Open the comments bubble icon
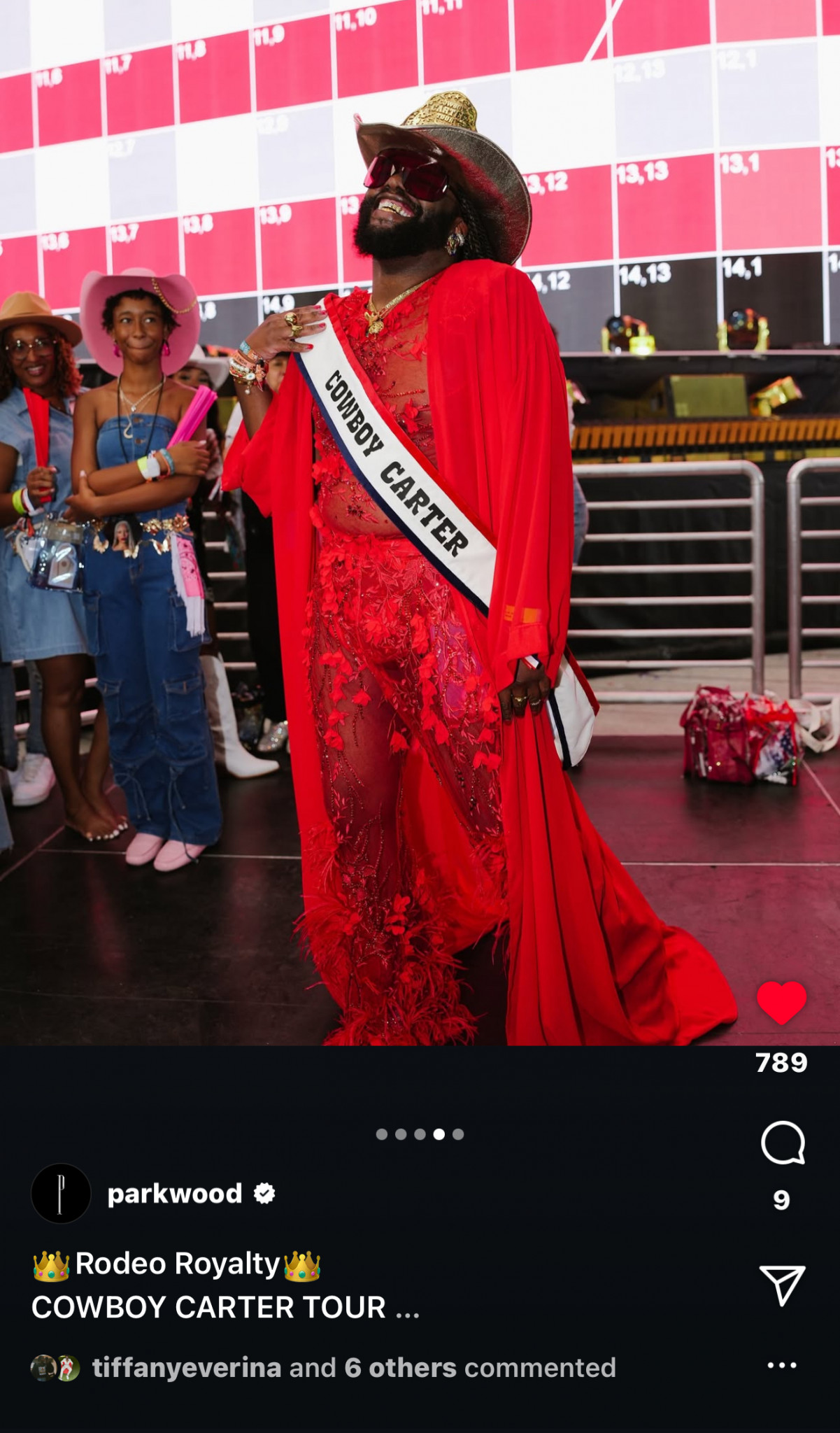This screenshot has height=1433, width=840. pyautogui.click(x=783, y=1142)
